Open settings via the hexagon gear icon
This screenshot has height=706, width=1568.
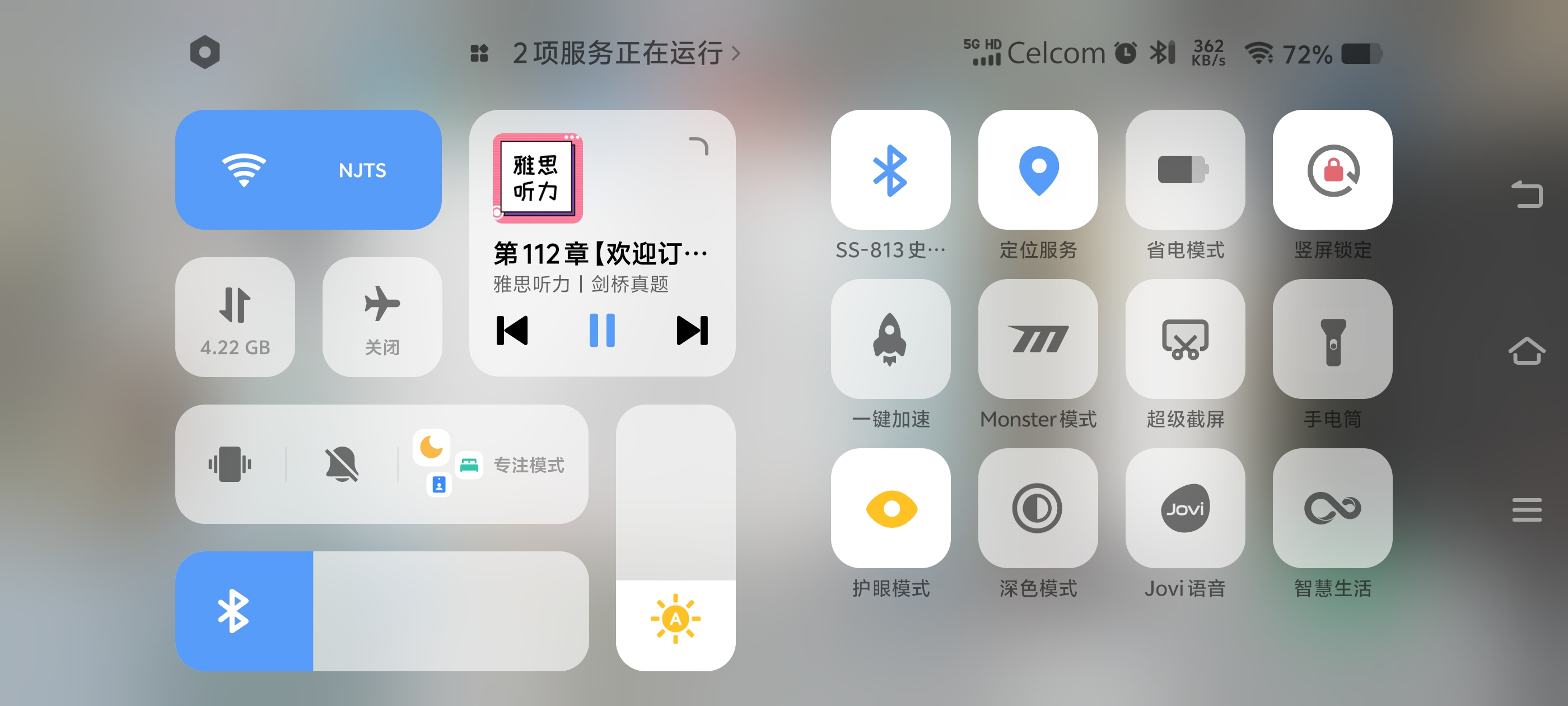coord(204,52)
